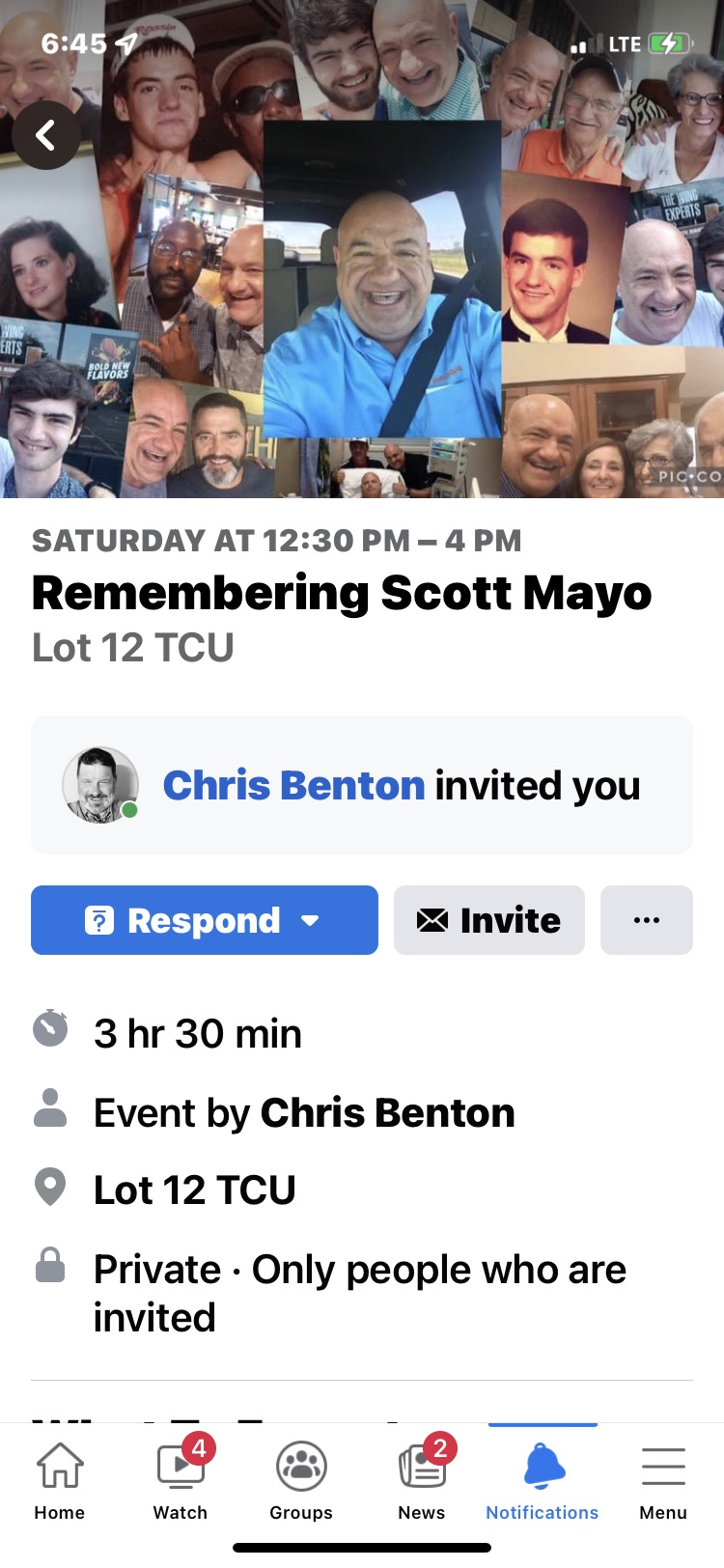View the event cover photo
Screen dimensions: 724x1568
tap(362, 249)
